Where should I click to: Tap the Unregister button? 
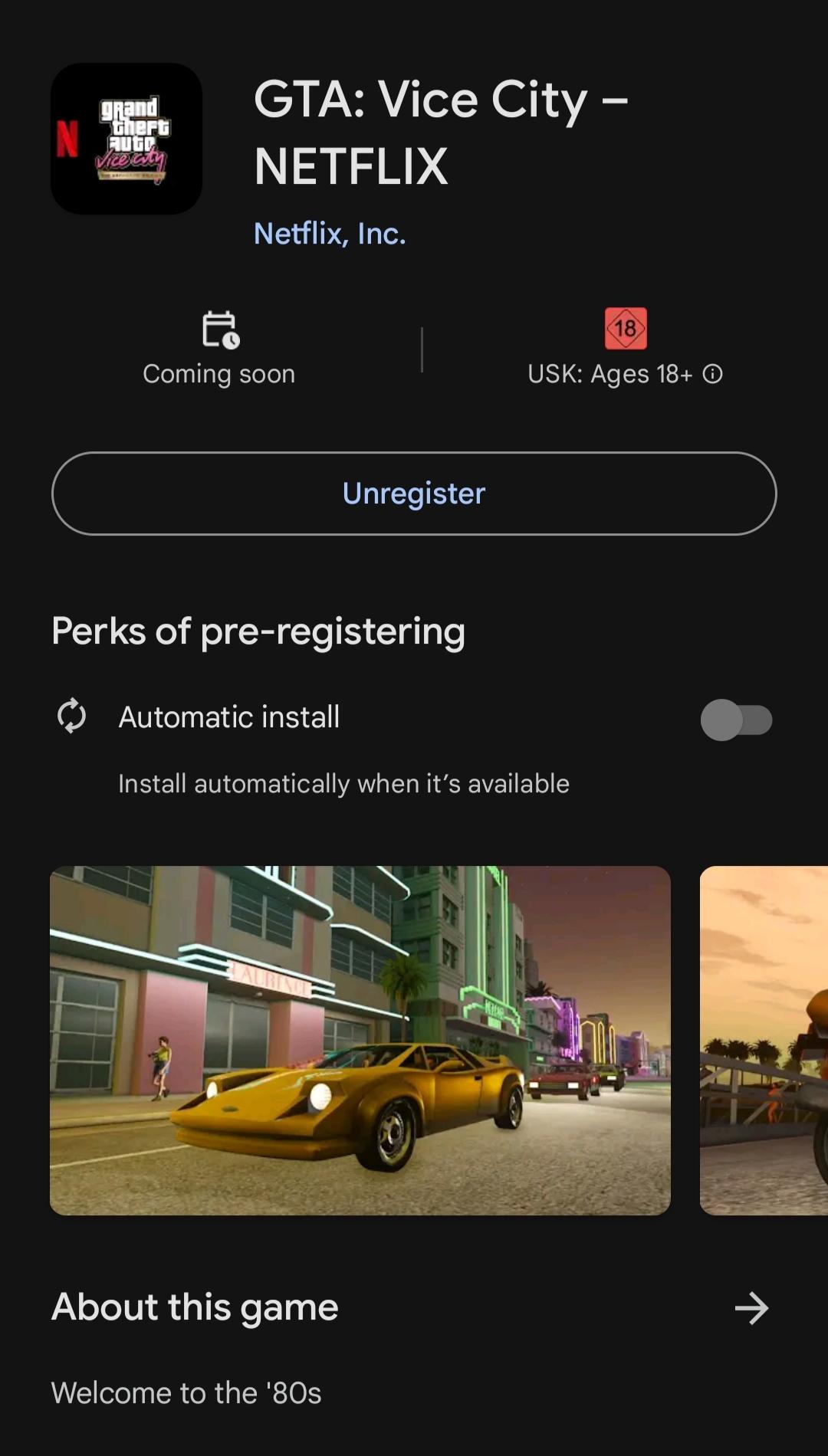[x=414, y=494]
